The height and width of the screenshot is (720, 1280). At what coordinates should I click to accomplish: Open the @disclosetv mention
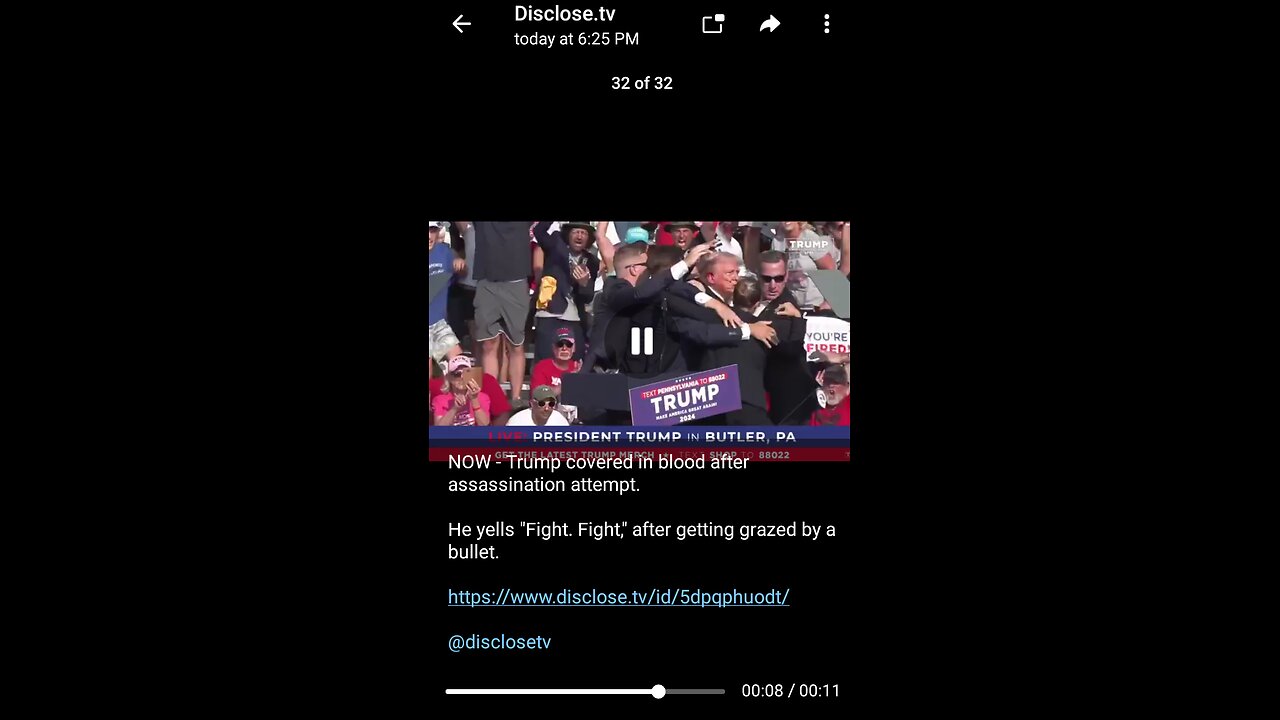coord(499,642)
